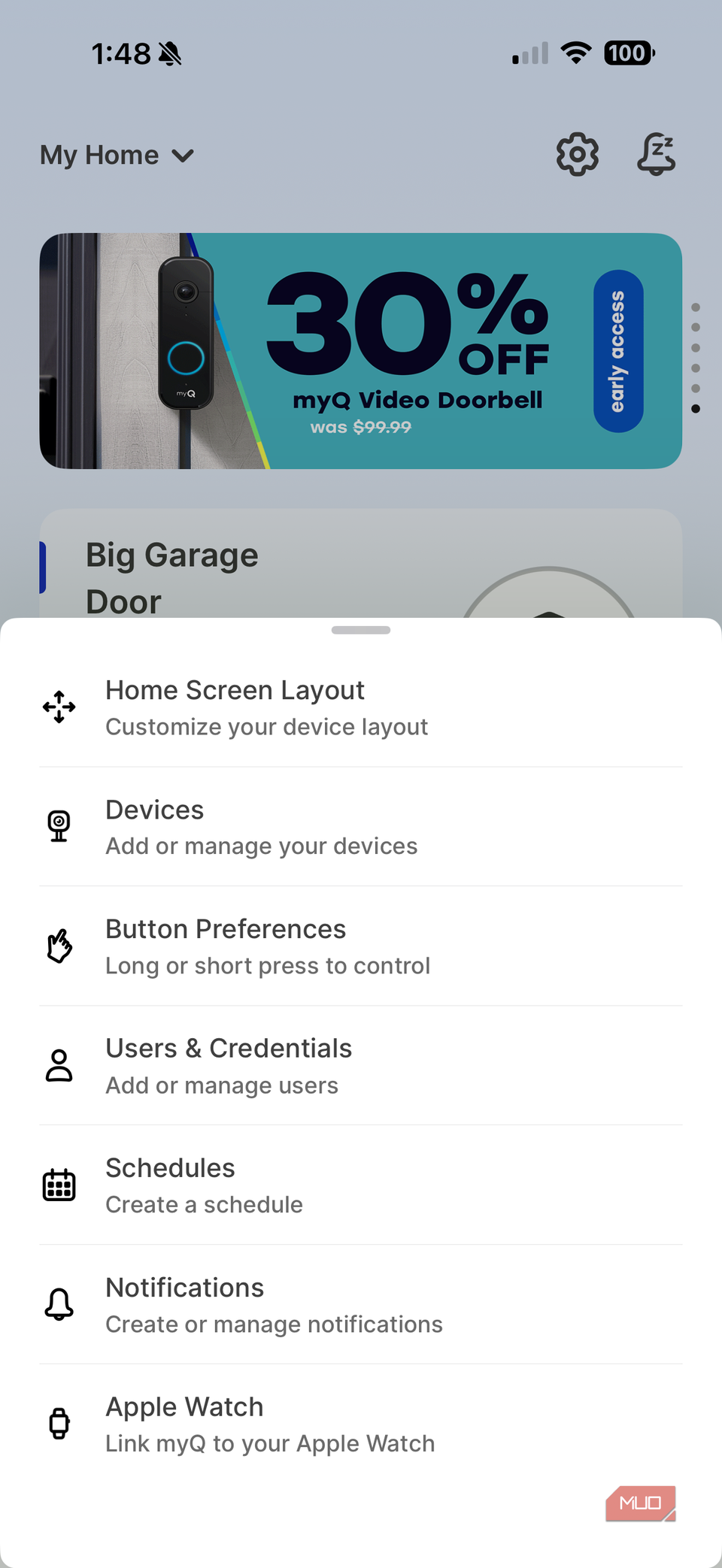Open Apple Watch linking option

[x=361, y=1424]
